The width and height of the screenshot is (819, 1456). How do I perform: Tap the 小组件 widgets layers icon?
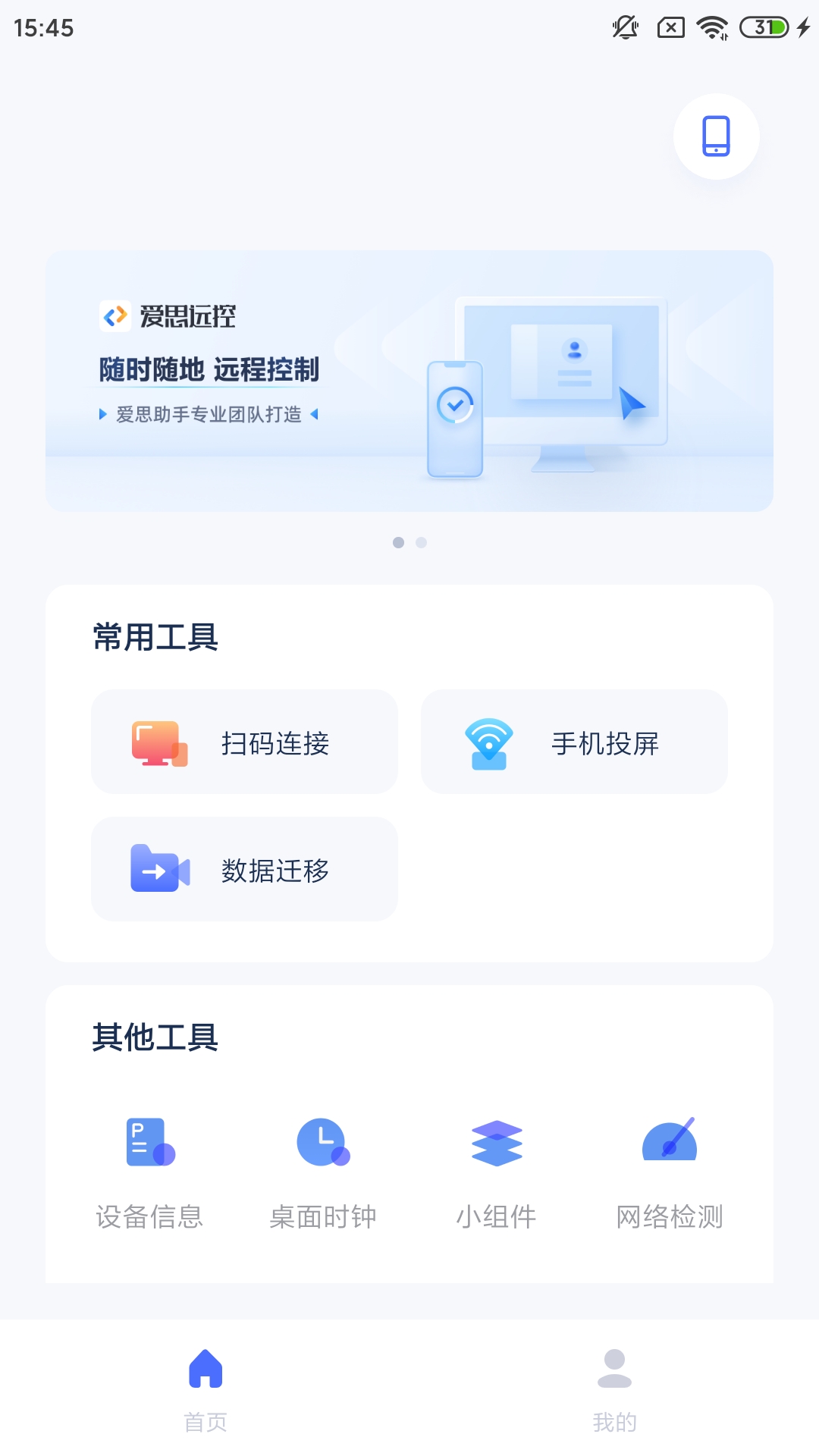(495, 1144)
